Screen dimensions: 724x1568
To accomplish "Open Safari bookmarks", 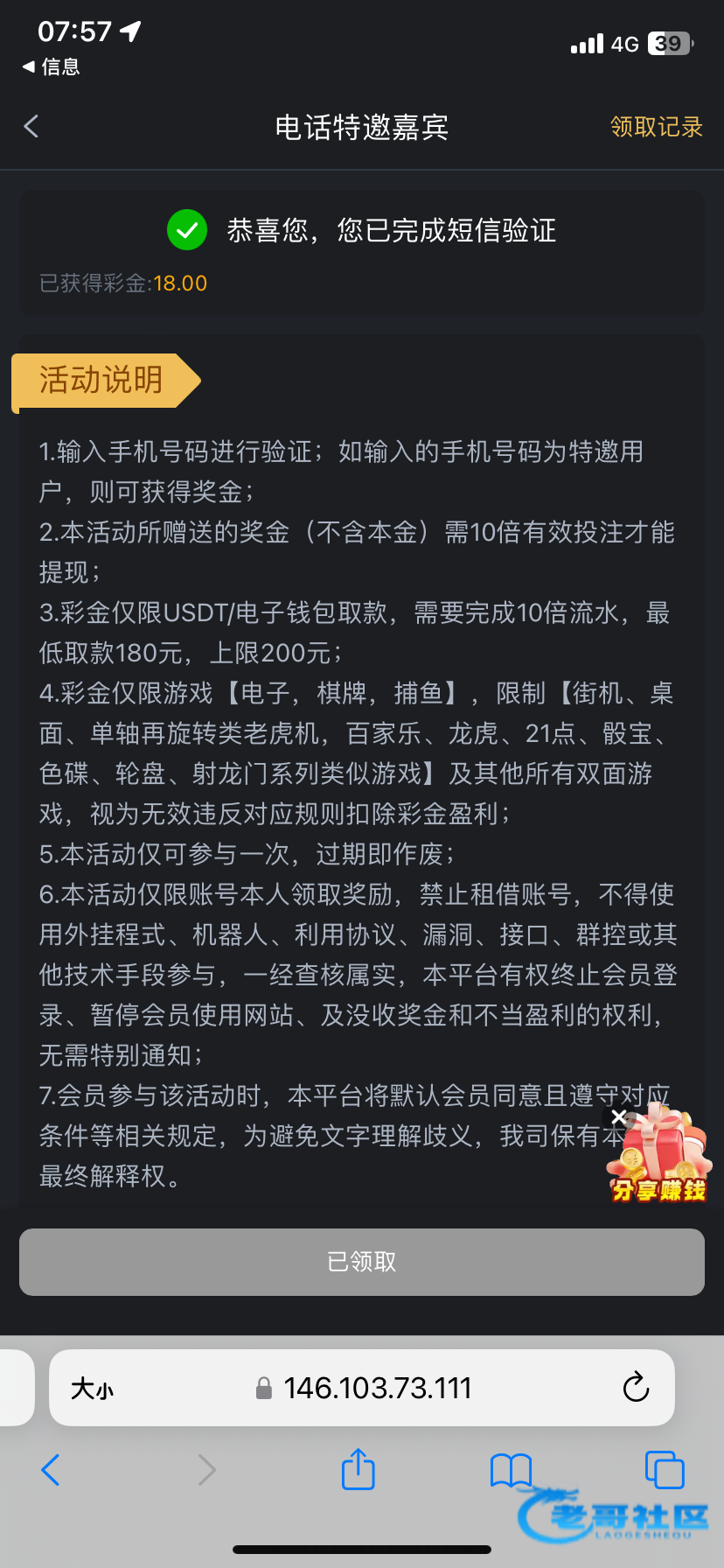I will coord(511,1470).
